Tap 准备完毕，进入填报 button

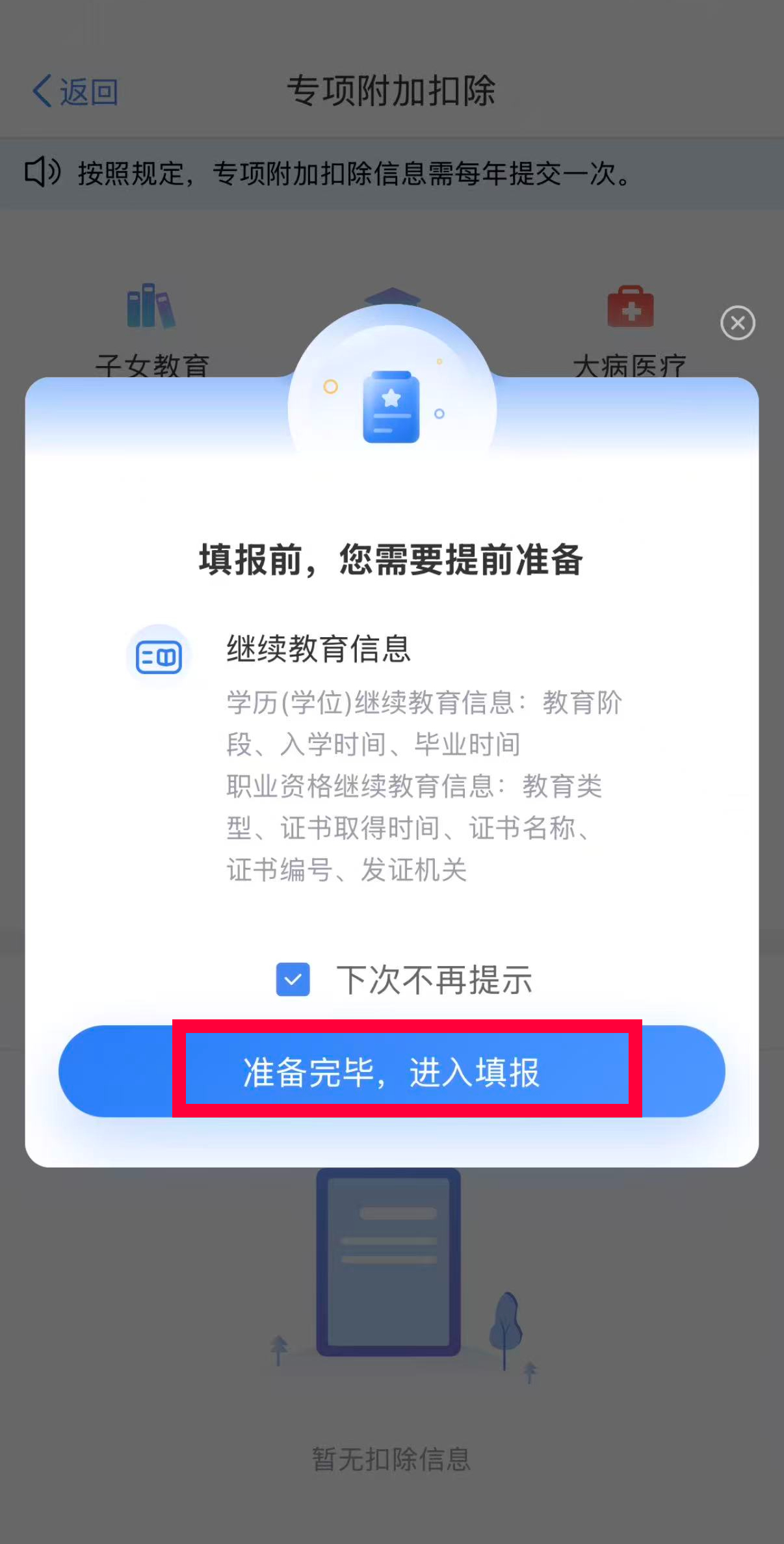coord(391,1071)
